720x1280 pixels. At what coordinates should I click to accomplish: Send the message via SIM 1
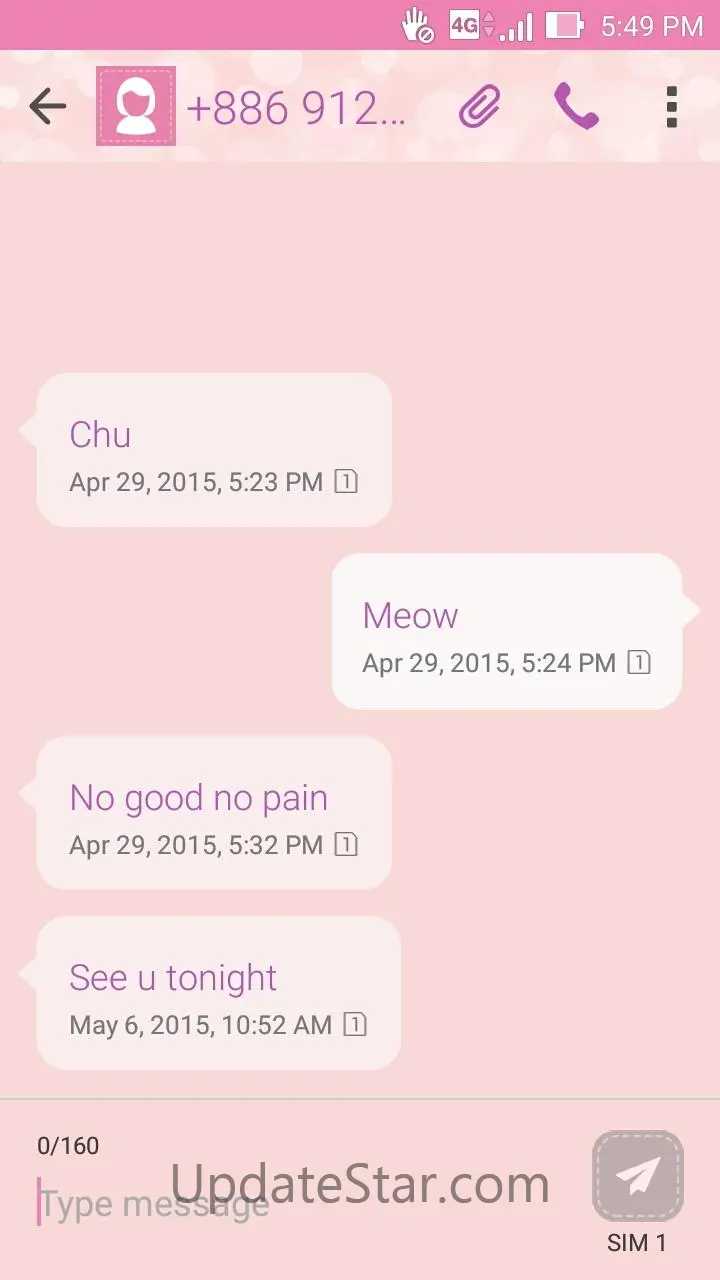(638, 1177)
